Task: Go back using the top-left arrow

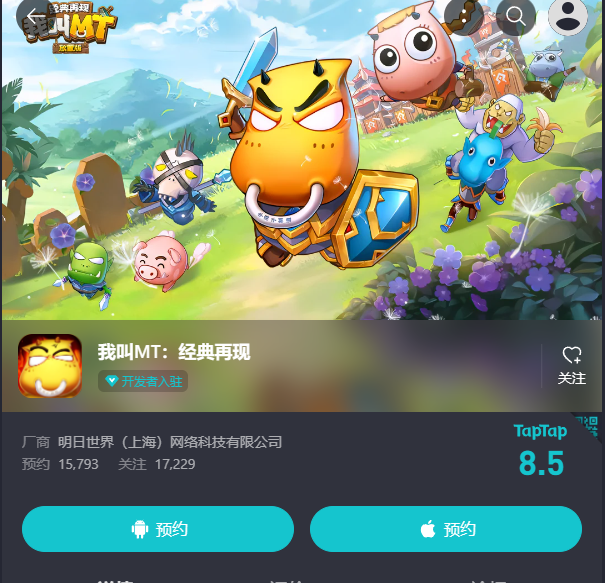Action: (x=37, y=17)
